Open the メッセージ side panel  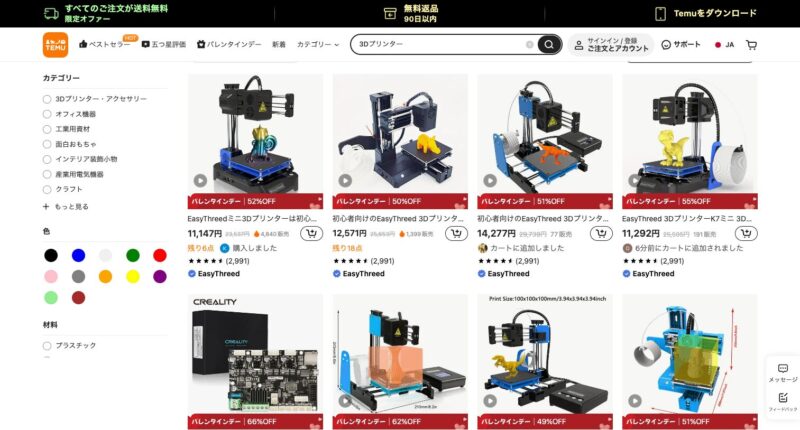point(782,373)
